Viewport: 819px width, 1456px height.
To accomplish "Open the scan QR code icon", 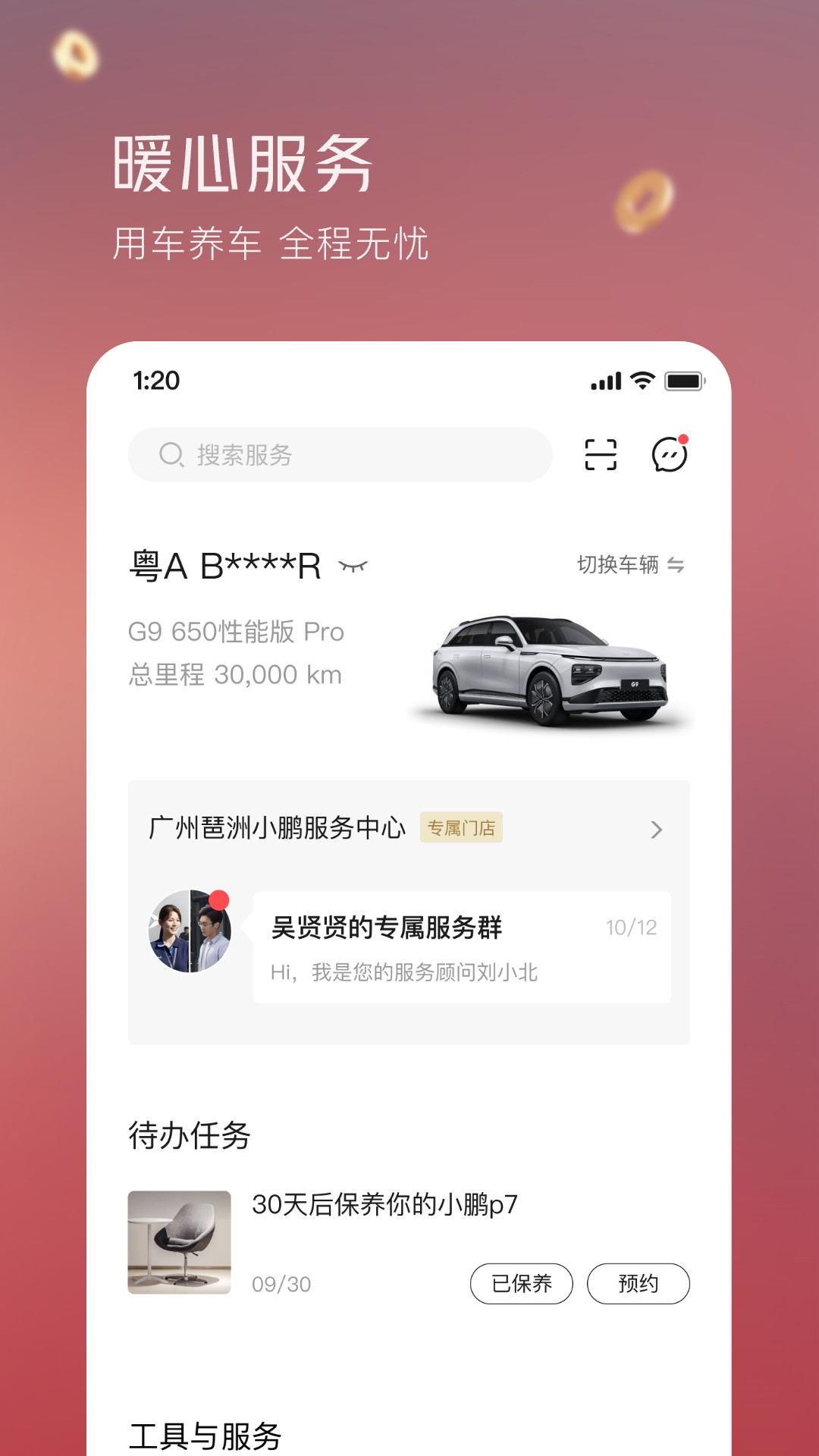I will click(601, 454).
